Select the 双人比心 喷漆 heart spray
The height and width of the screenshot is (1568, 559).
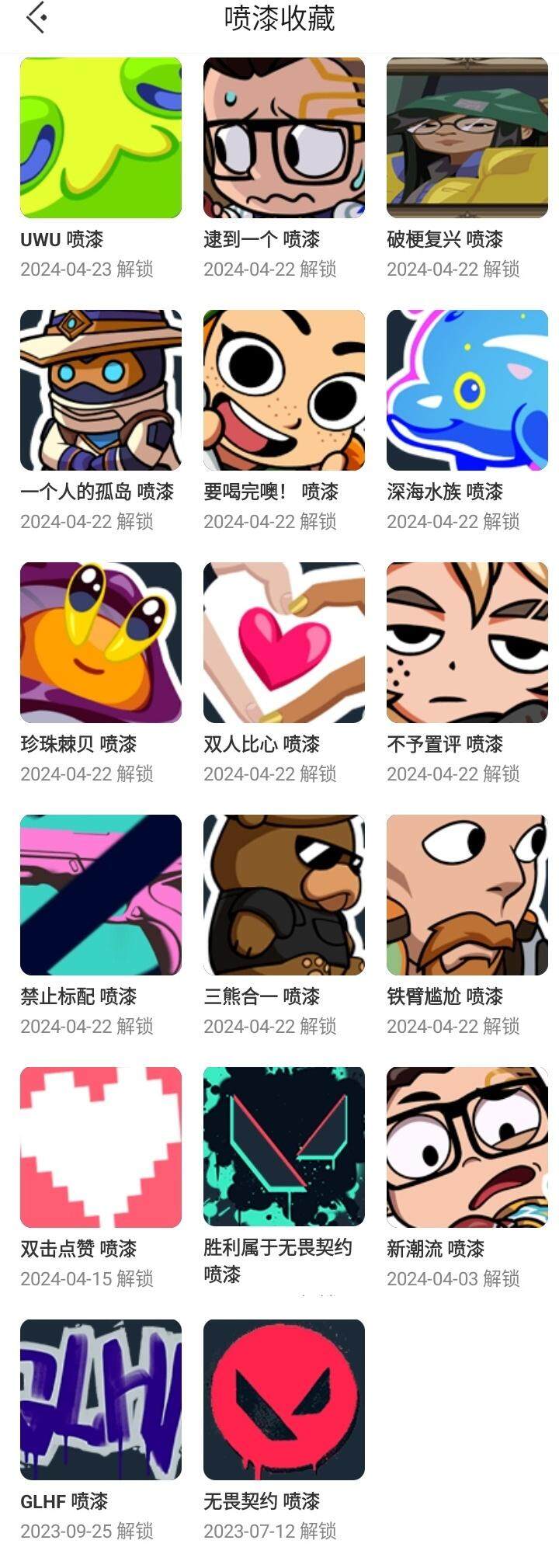coord(284,642)
